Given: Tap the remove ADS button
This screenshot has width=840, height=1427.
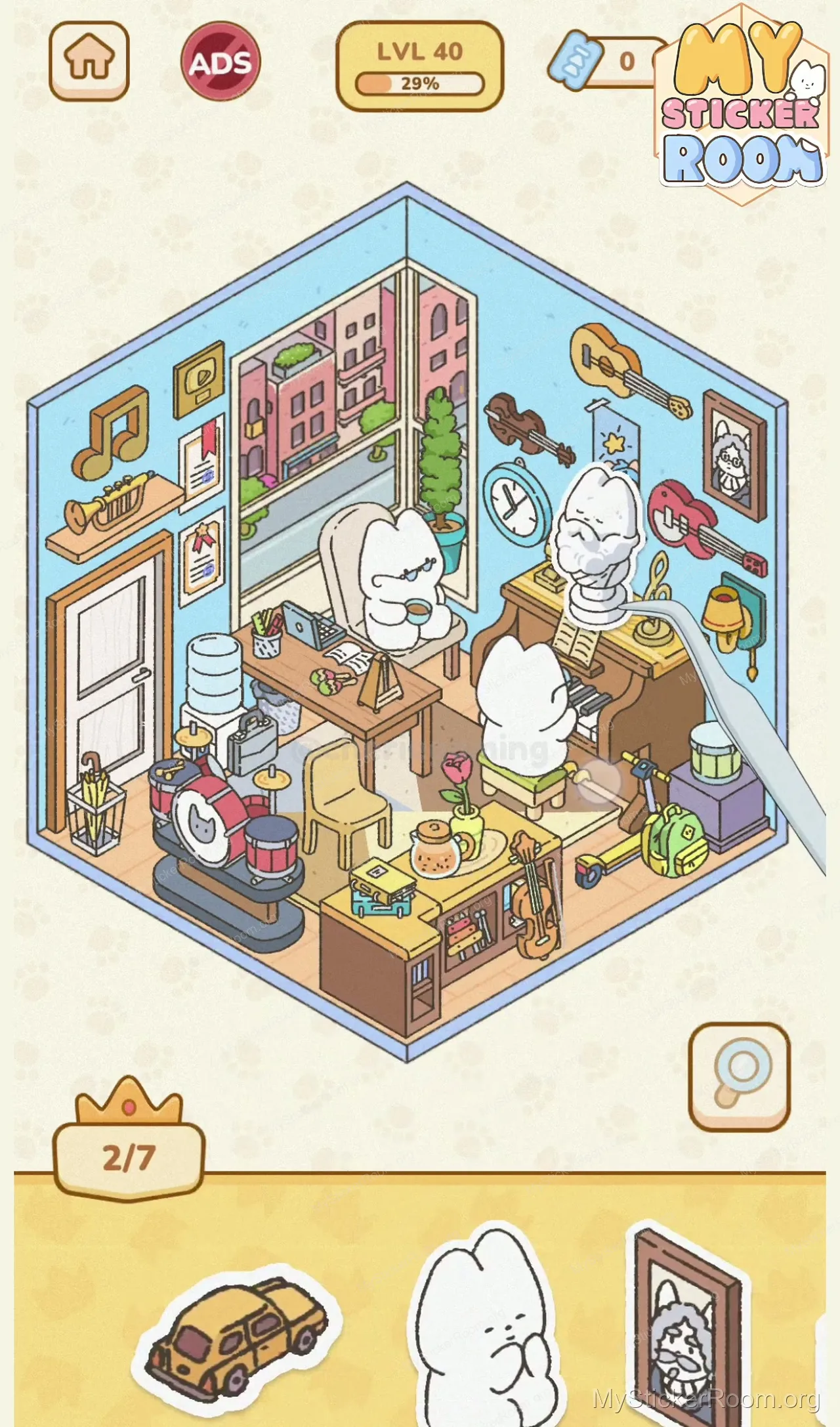Looking at the screenshot, I should [221, 62].
